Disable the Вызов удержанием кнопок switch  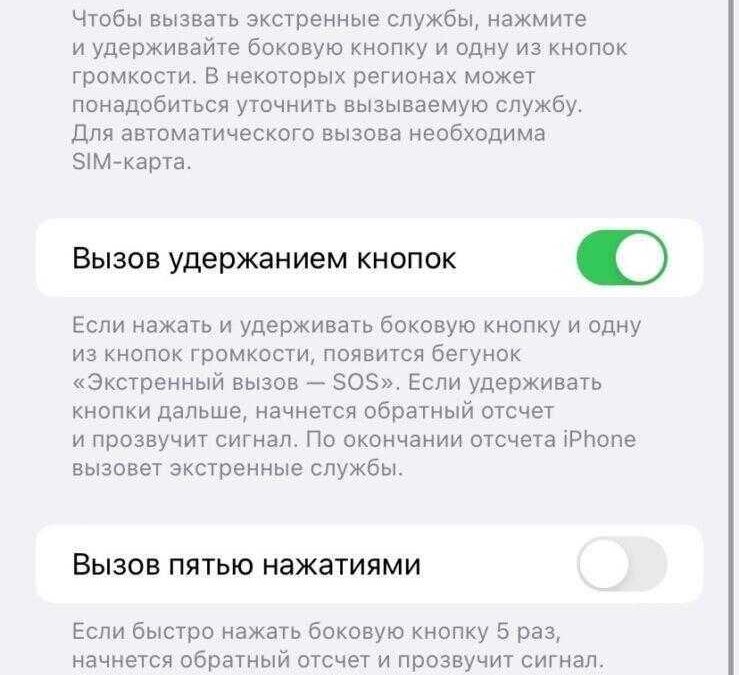[621, 259]
